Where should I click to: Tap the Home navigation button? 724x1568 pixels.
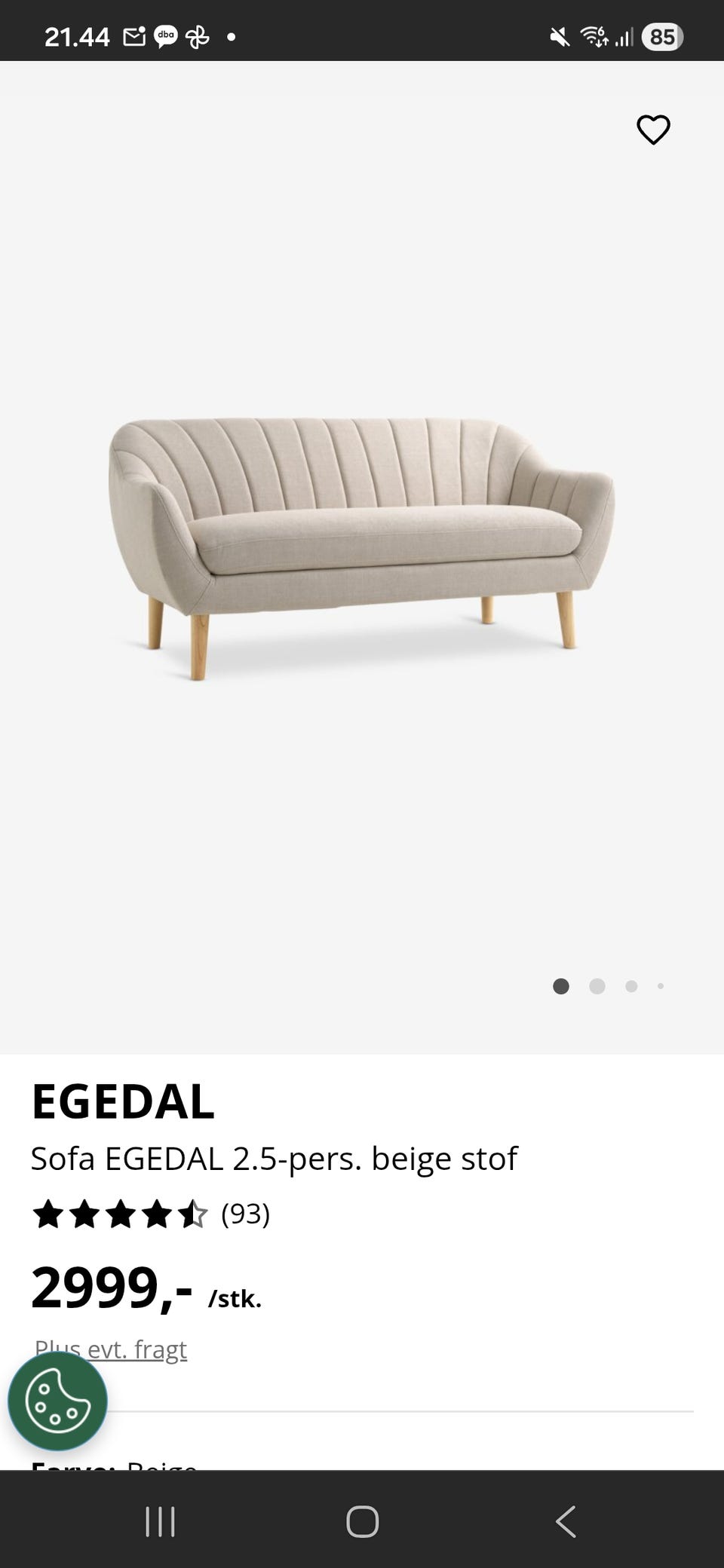(362, 1521)
